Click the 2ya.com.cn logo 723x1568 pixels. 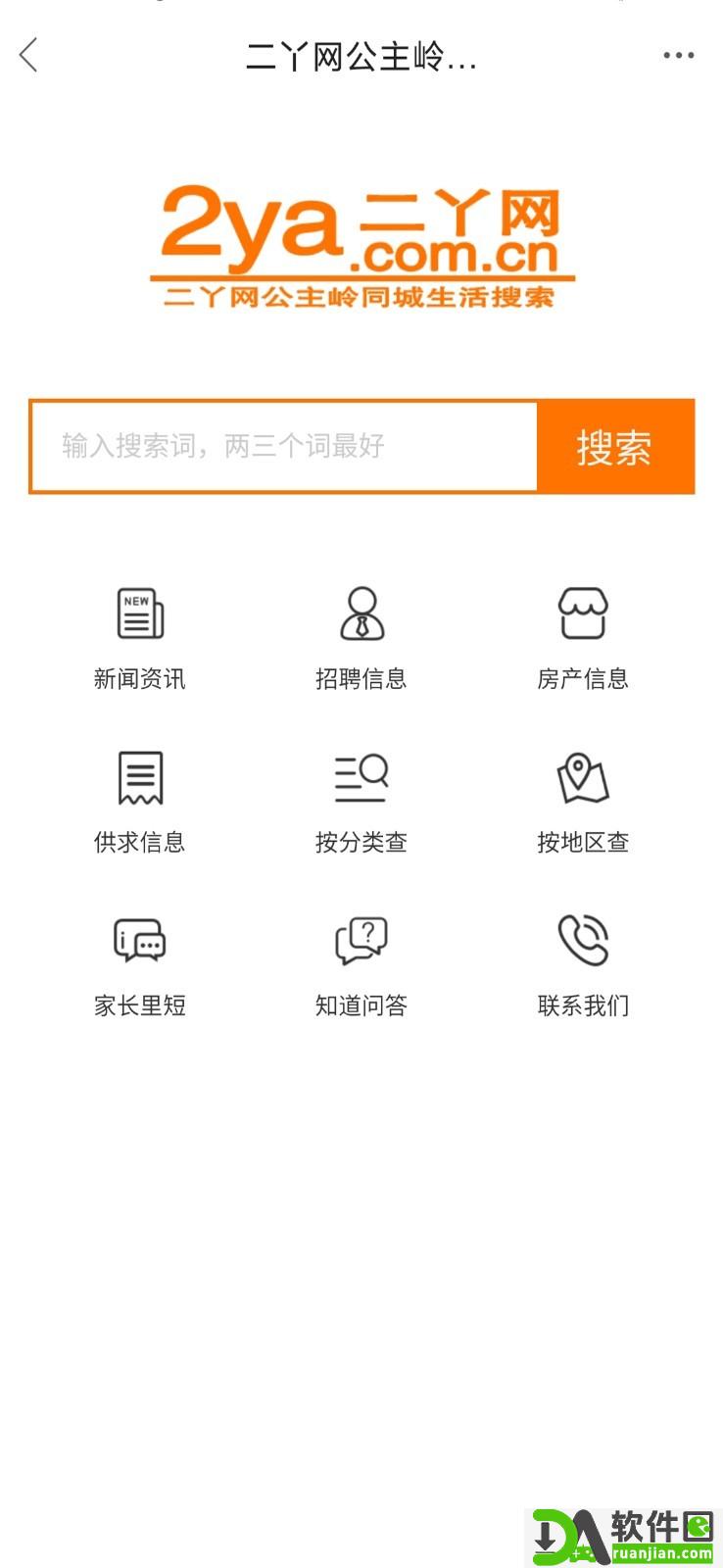click(x=361, y=240)
